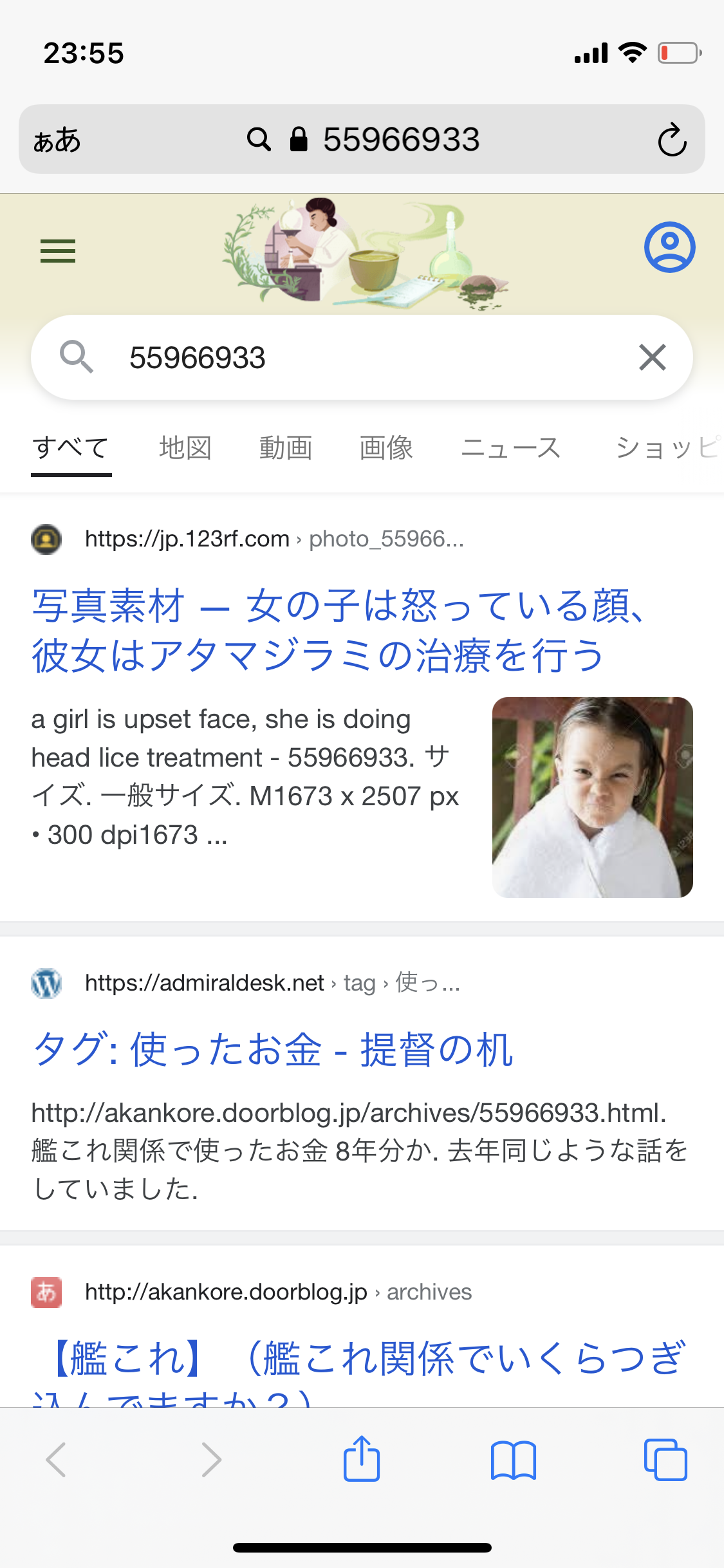Tap the Google doodle illustration
Screen dimensions: 724x1568
coord(364,252)
